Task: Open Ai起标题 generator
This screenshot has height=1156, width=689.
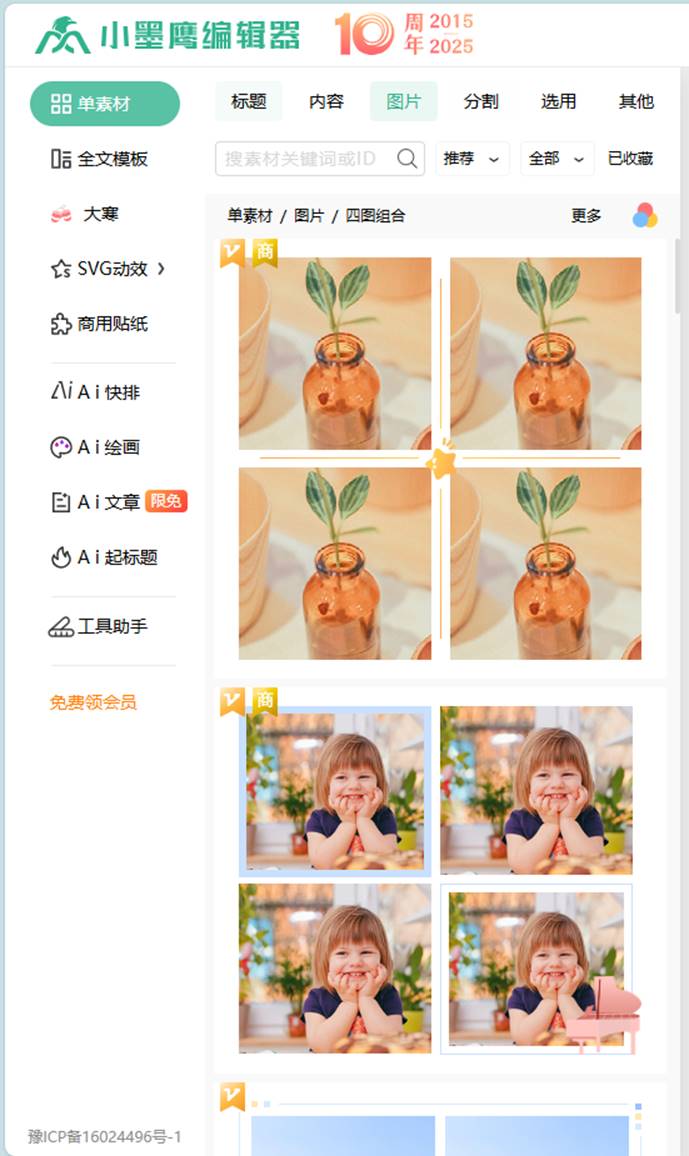Action: pos(105,557)
